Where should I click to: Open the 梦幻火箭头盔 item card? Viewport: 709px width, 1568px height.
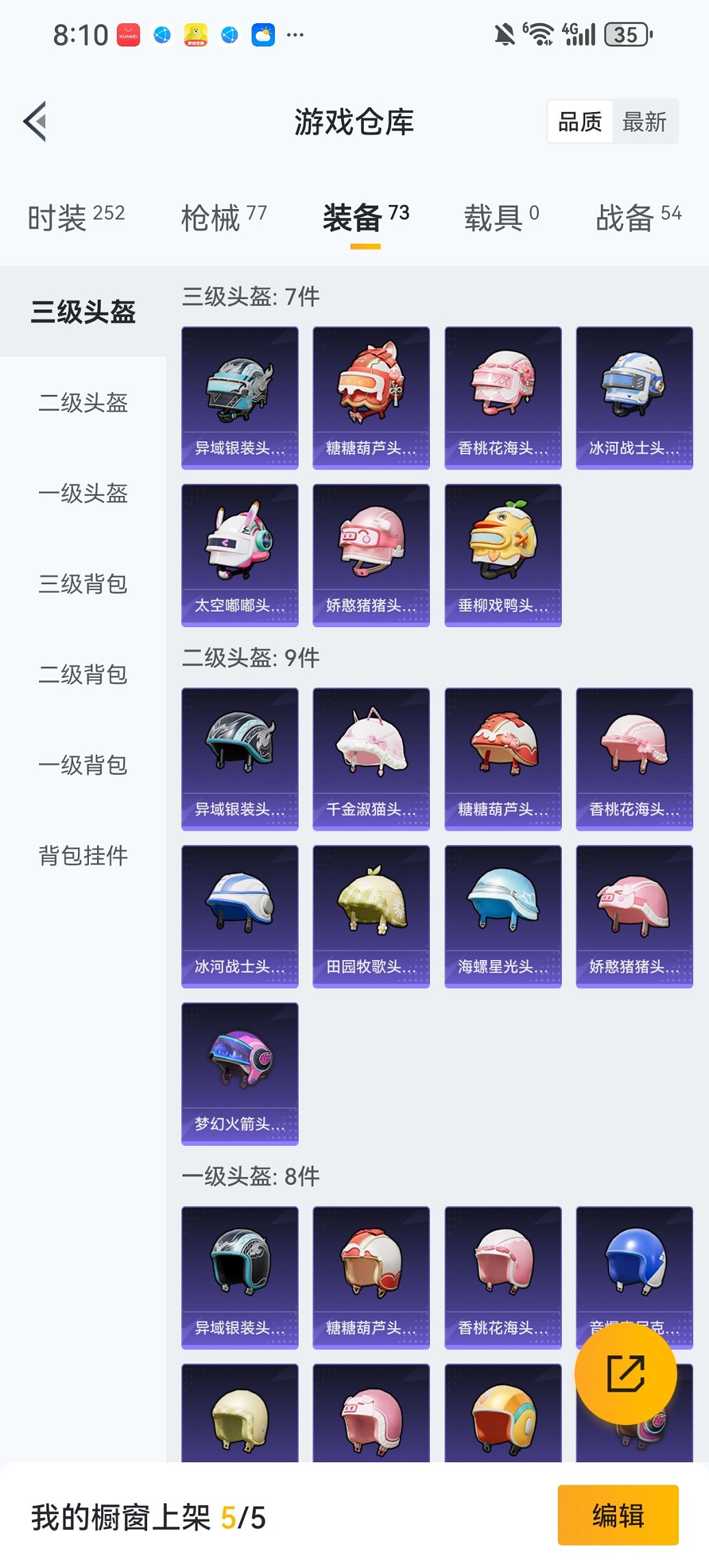point(240,1073)
